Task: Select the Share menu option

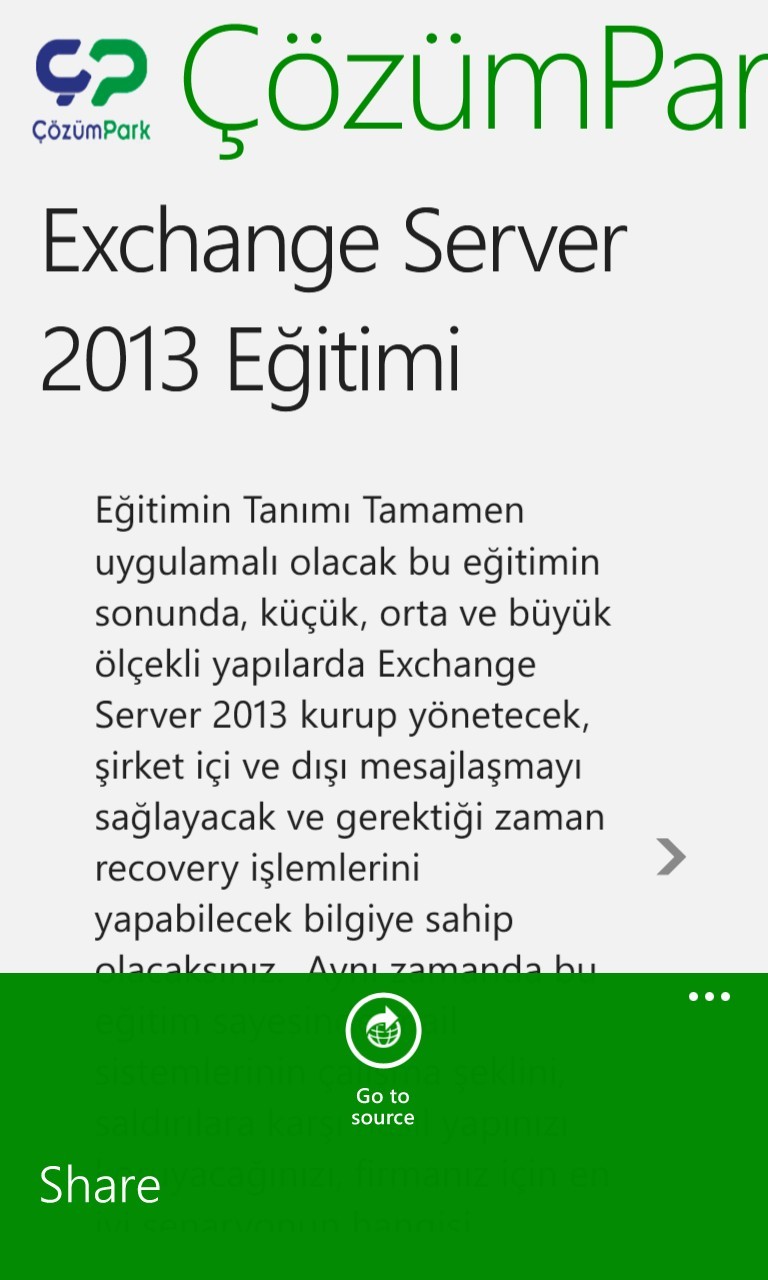Action: tap(100, 1186)
